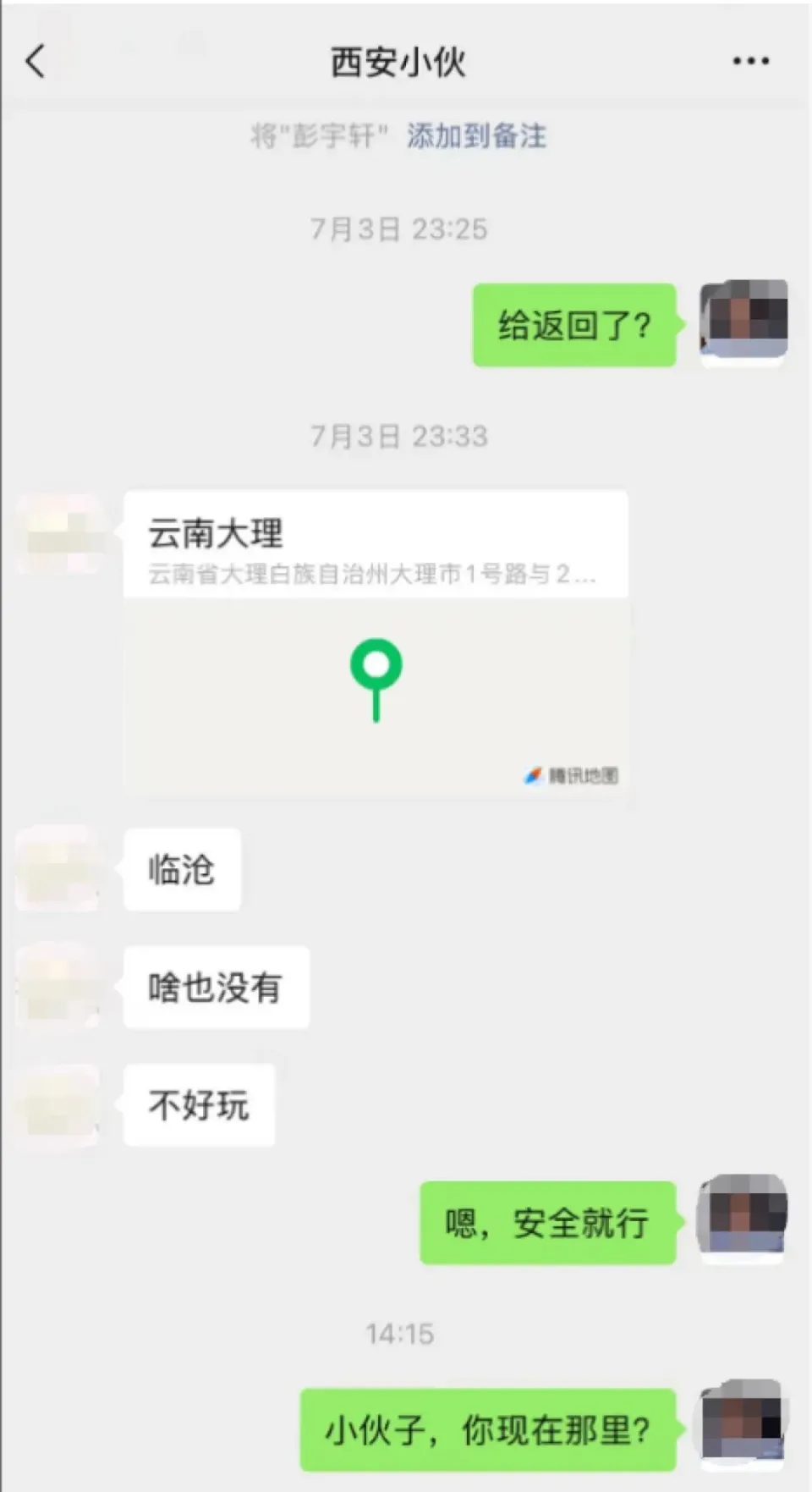812x1492 pixels.
Task: Tap the 临沧 message bubble
Action: (x=182, y=870)
